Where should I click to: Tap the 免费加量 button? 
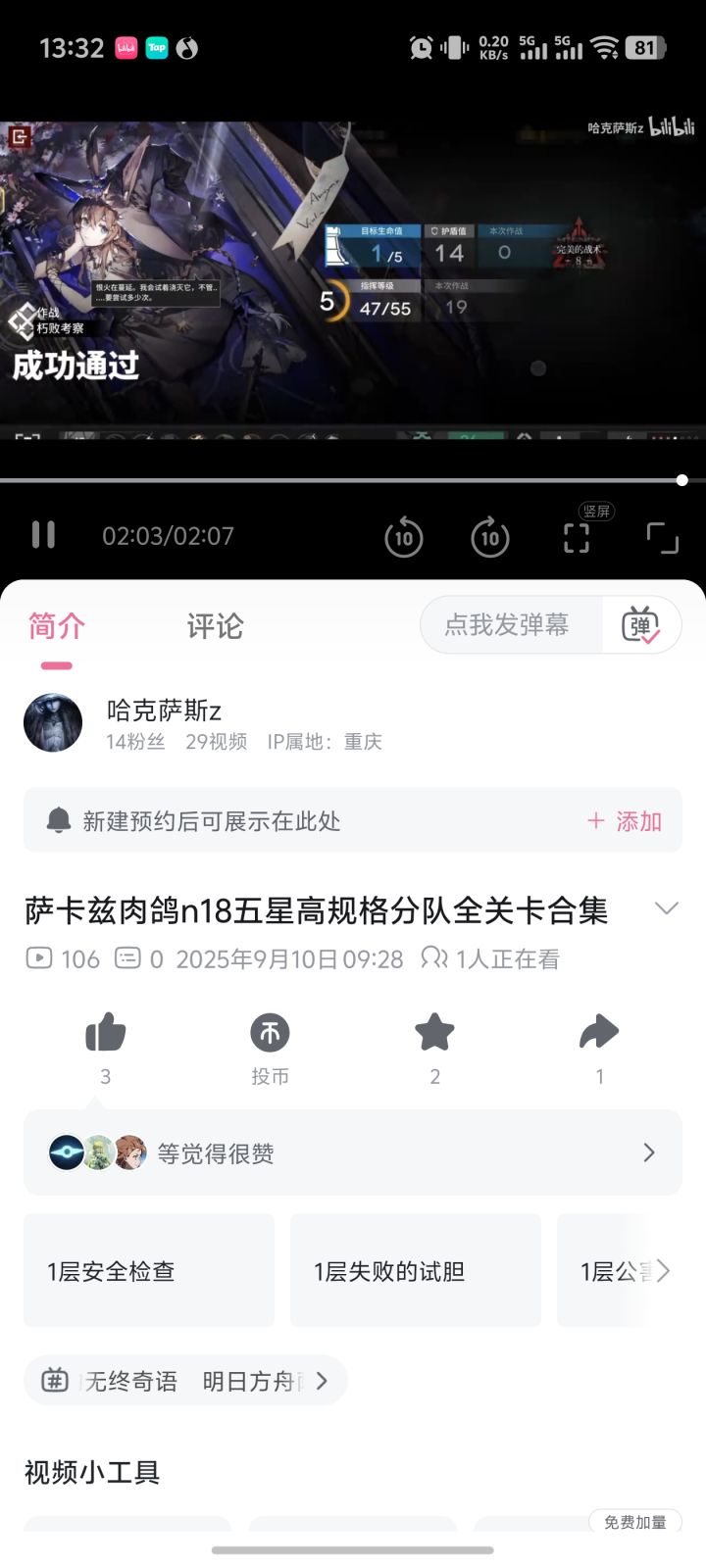(633, 1522)
